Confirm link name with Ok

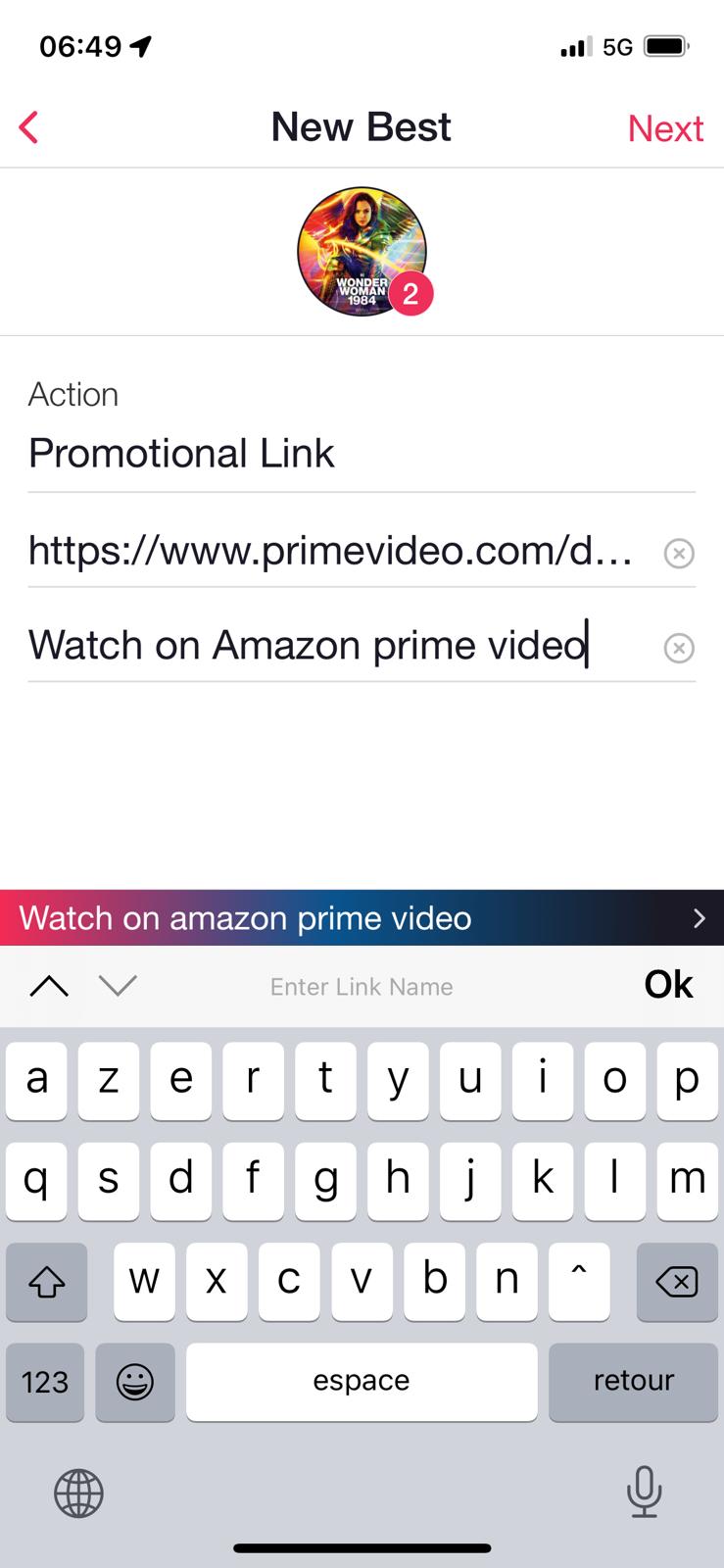point(668,985)
